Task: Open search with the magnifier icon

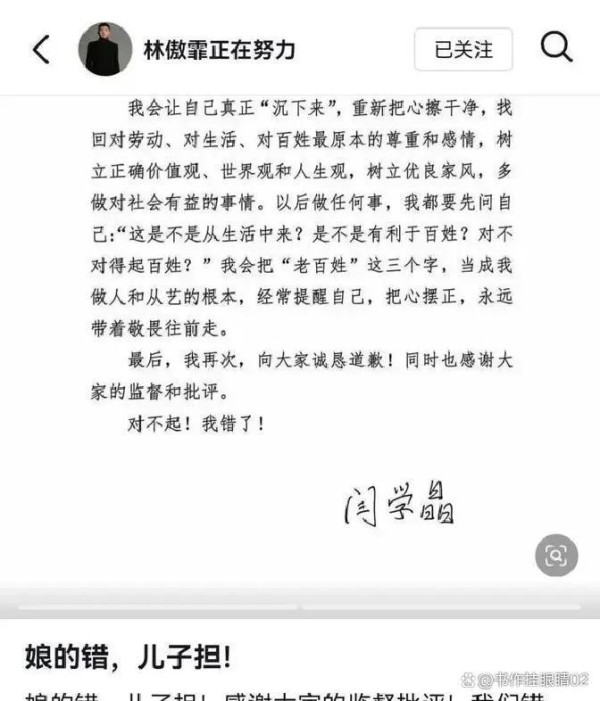Action: pos(556,47)
